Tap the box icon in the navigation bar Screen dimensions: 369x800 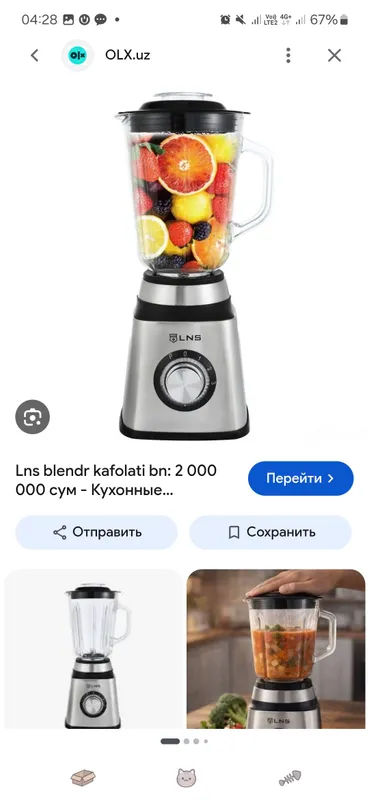(83, 778)
